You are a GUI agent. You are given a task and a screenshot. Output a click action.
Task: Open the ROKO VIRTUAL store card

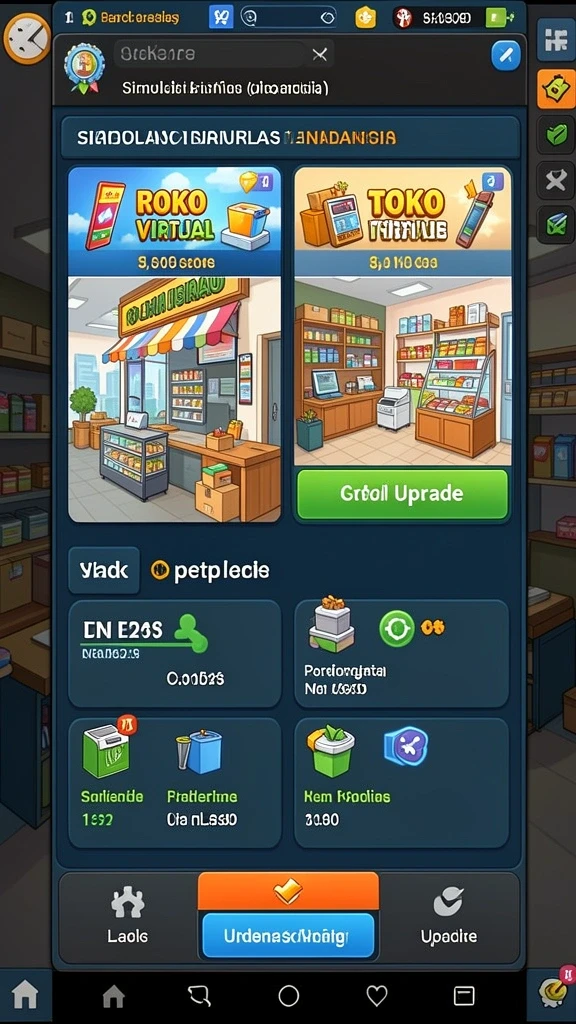(x=175, y=344)
